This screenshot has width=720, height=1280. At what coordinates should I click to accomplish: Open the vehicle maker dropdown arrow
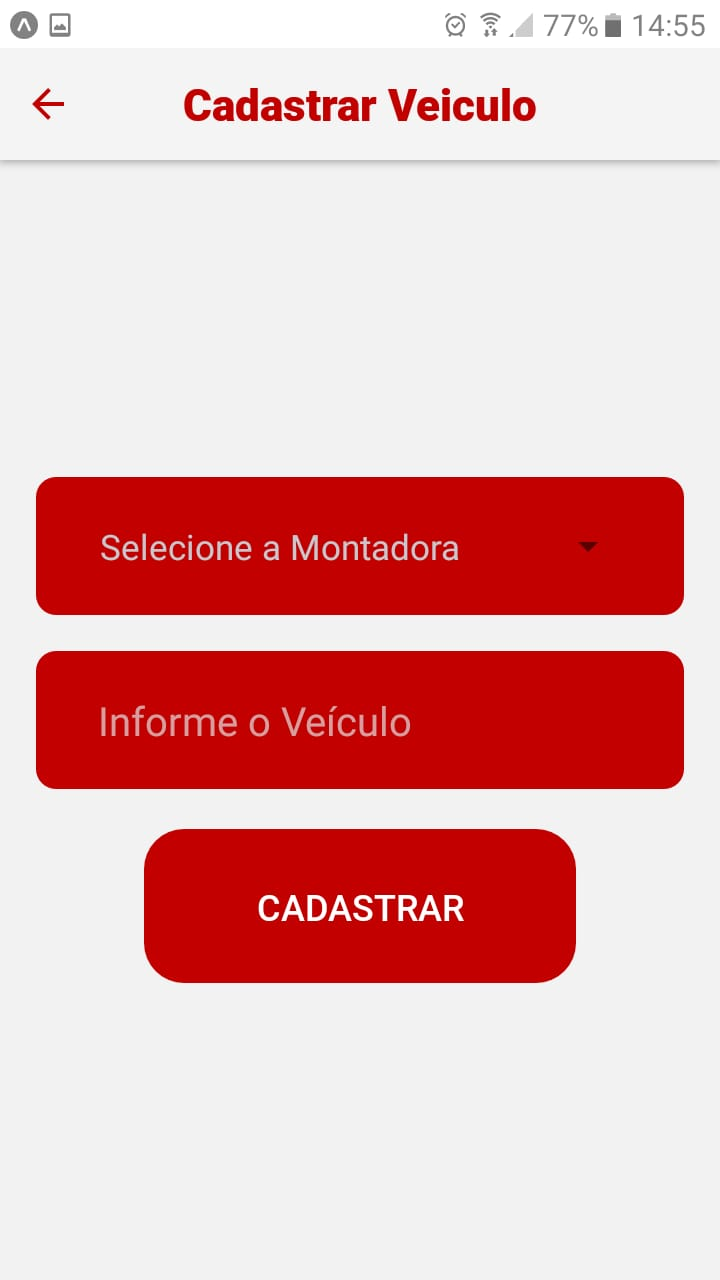[588, 546]
